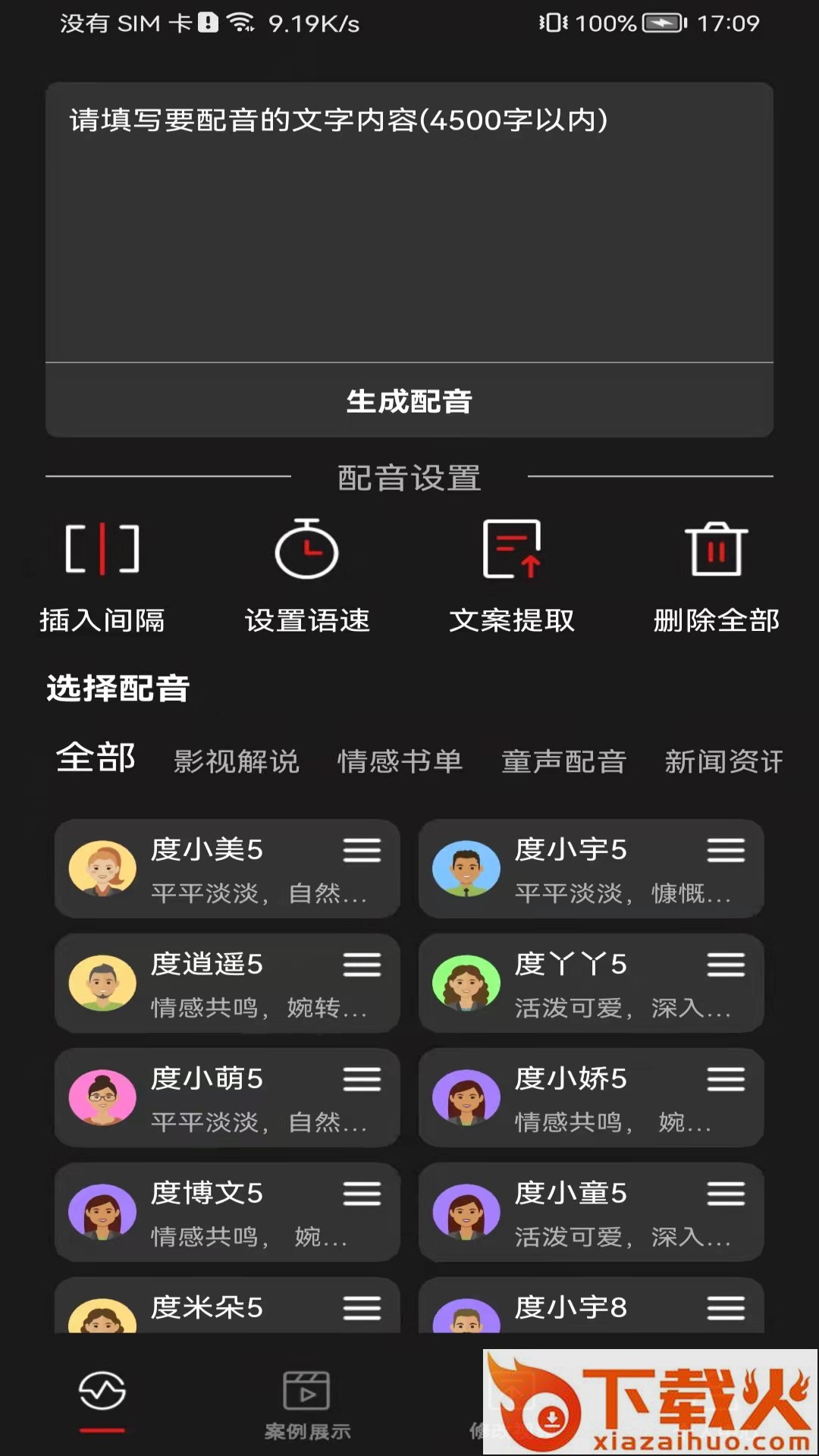This screenshot has width=819, height=1456.
Task: Switch to the 童声配音 category tab
Action: [564, 761]
